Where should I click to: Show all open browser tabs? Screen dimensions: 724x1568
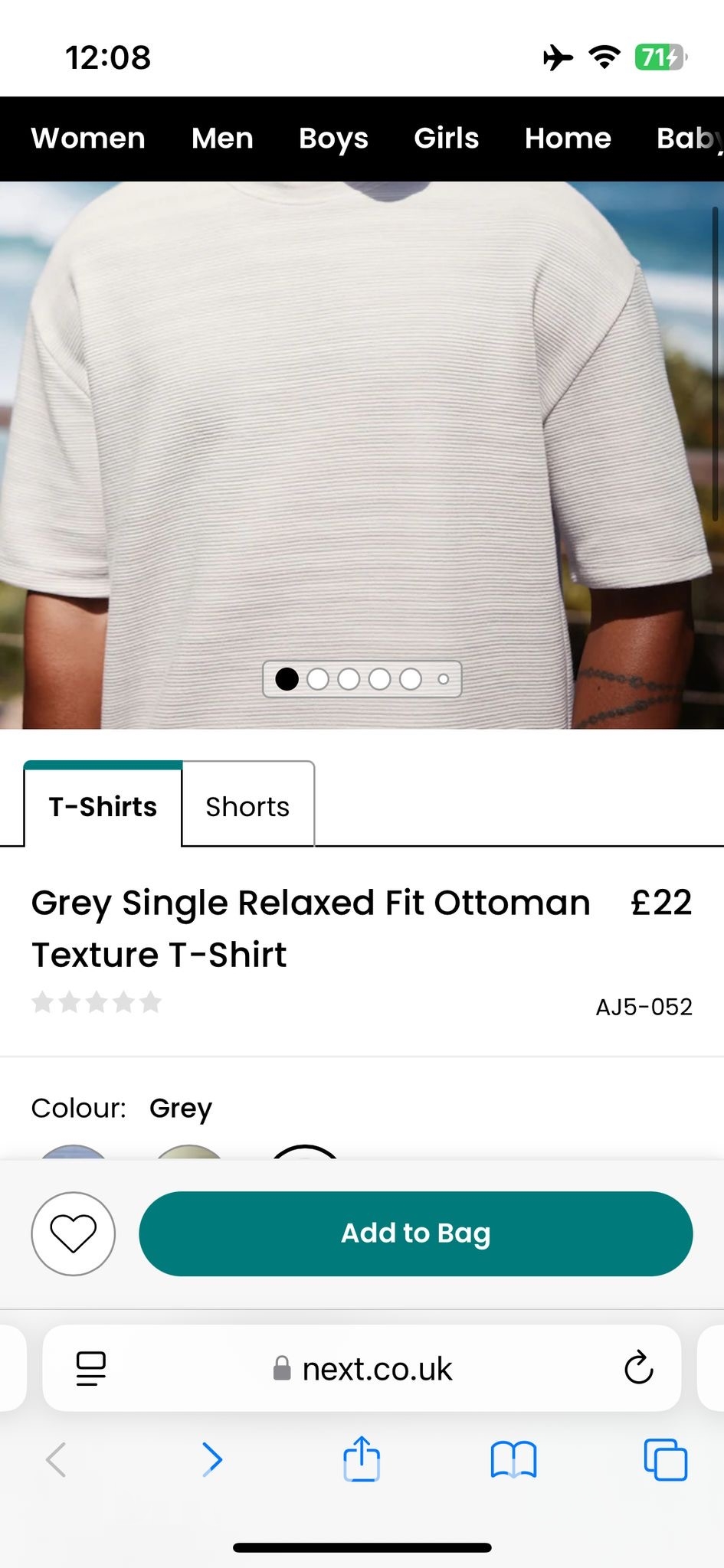(x=665, y=1459)
